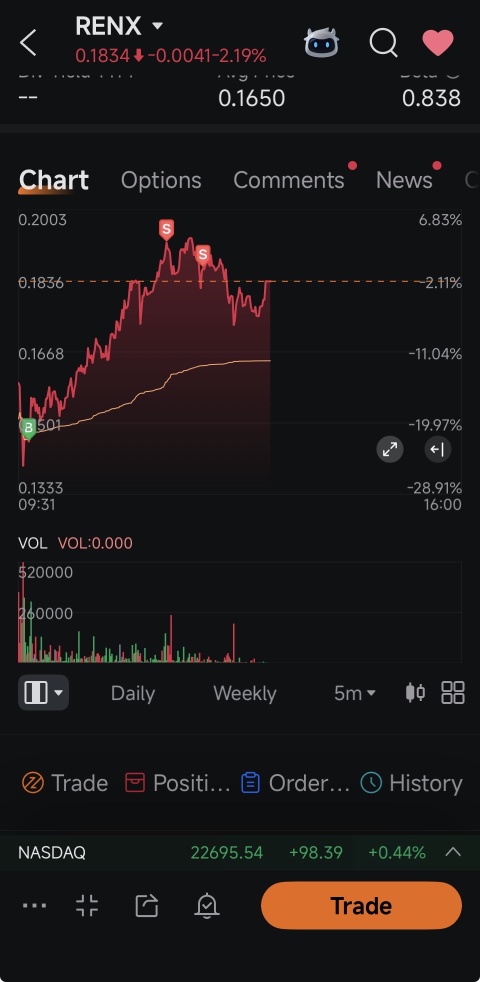Open the candlestick chart type icon
The image size is (480, 982).
[415, 693]
